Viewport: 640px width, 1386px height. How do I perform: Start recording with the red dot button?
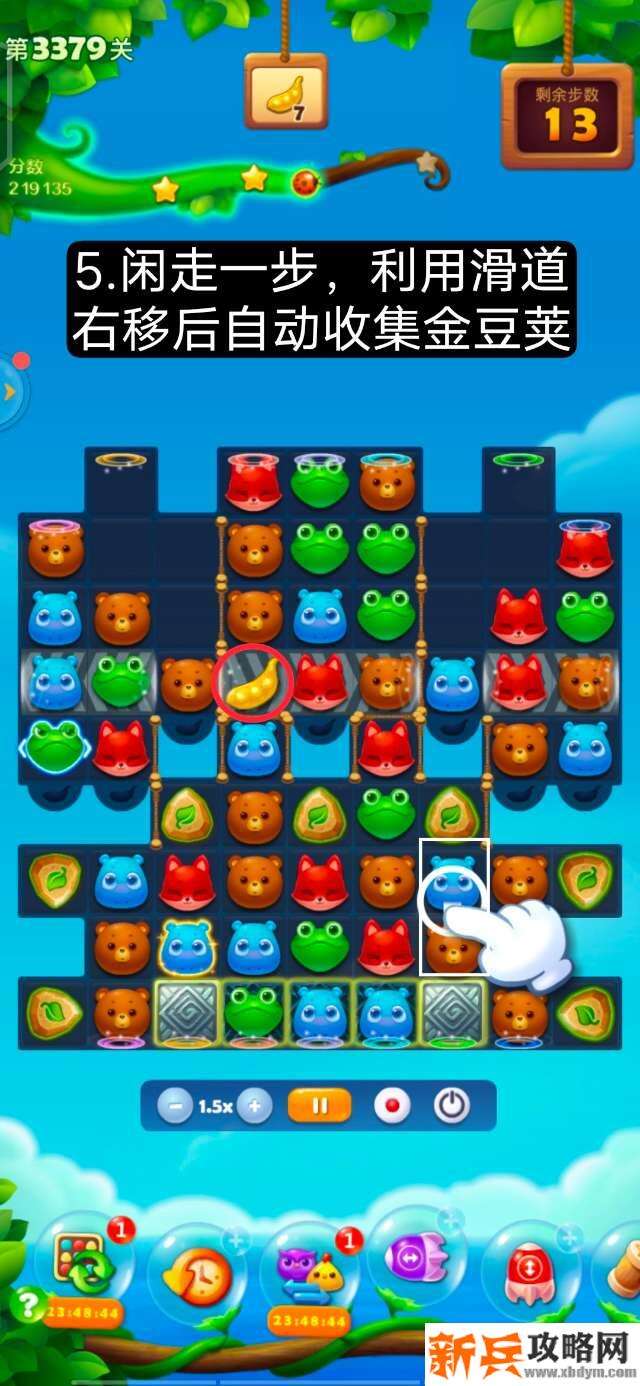coord(393,1106)
